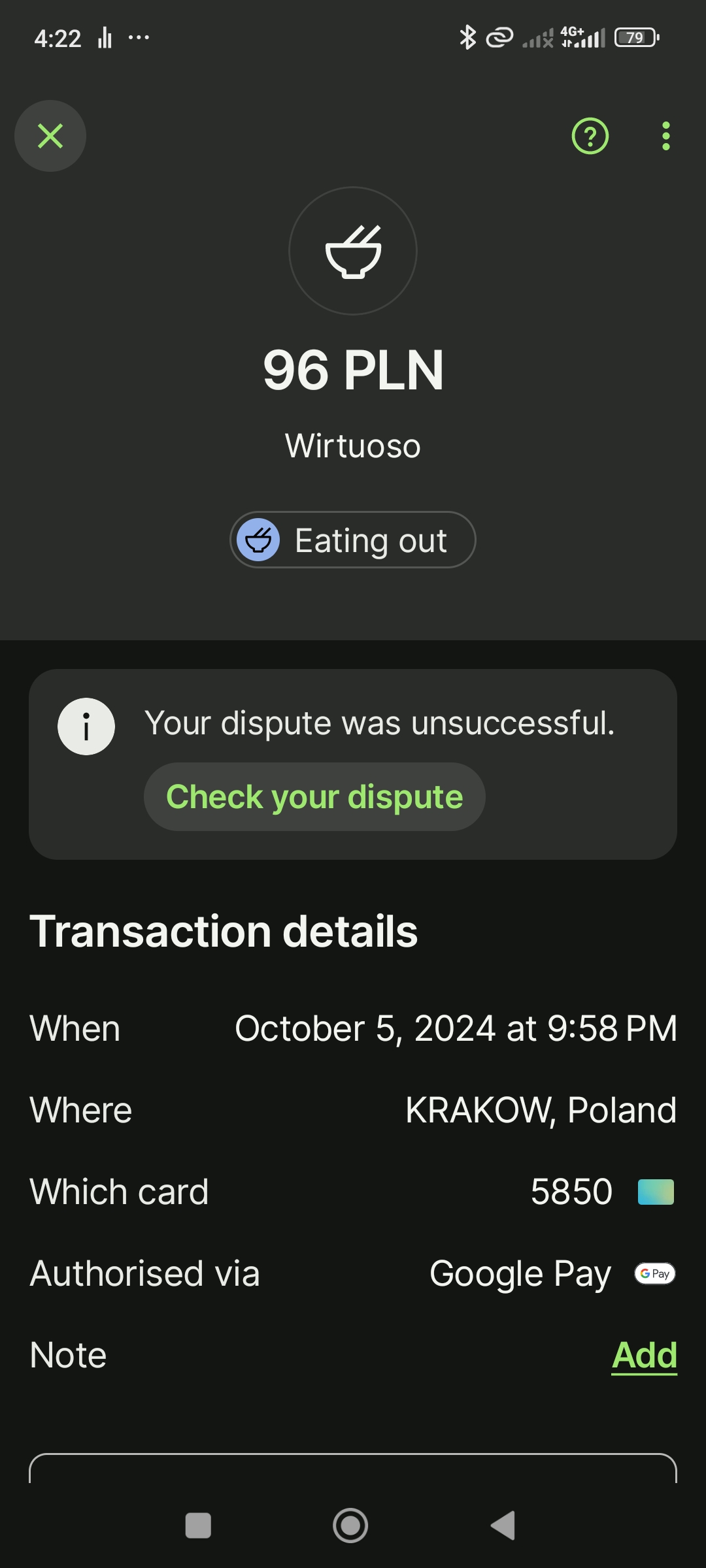The width and height of the screenshot is (706, 1568).
Task: Change the Eating out category chip
Action: click(353, 540)
